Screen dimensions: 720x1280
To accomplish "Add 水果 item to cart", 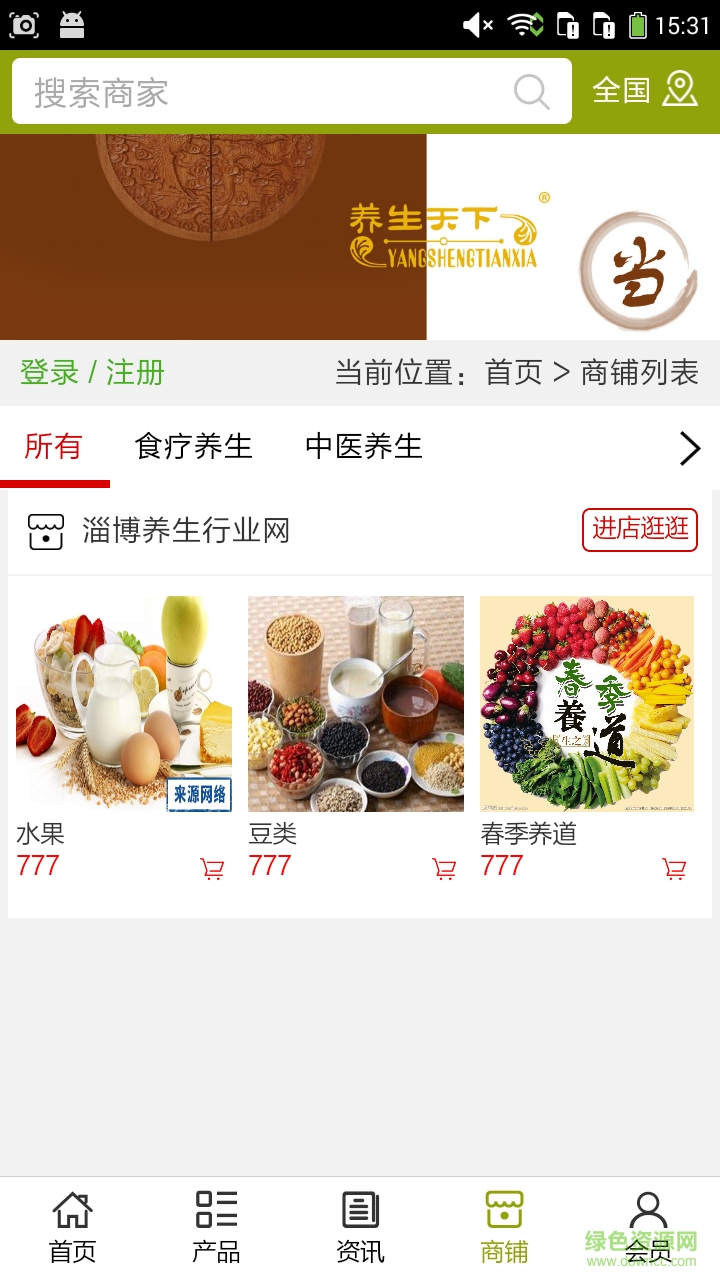I will click(x=211, y=869).
